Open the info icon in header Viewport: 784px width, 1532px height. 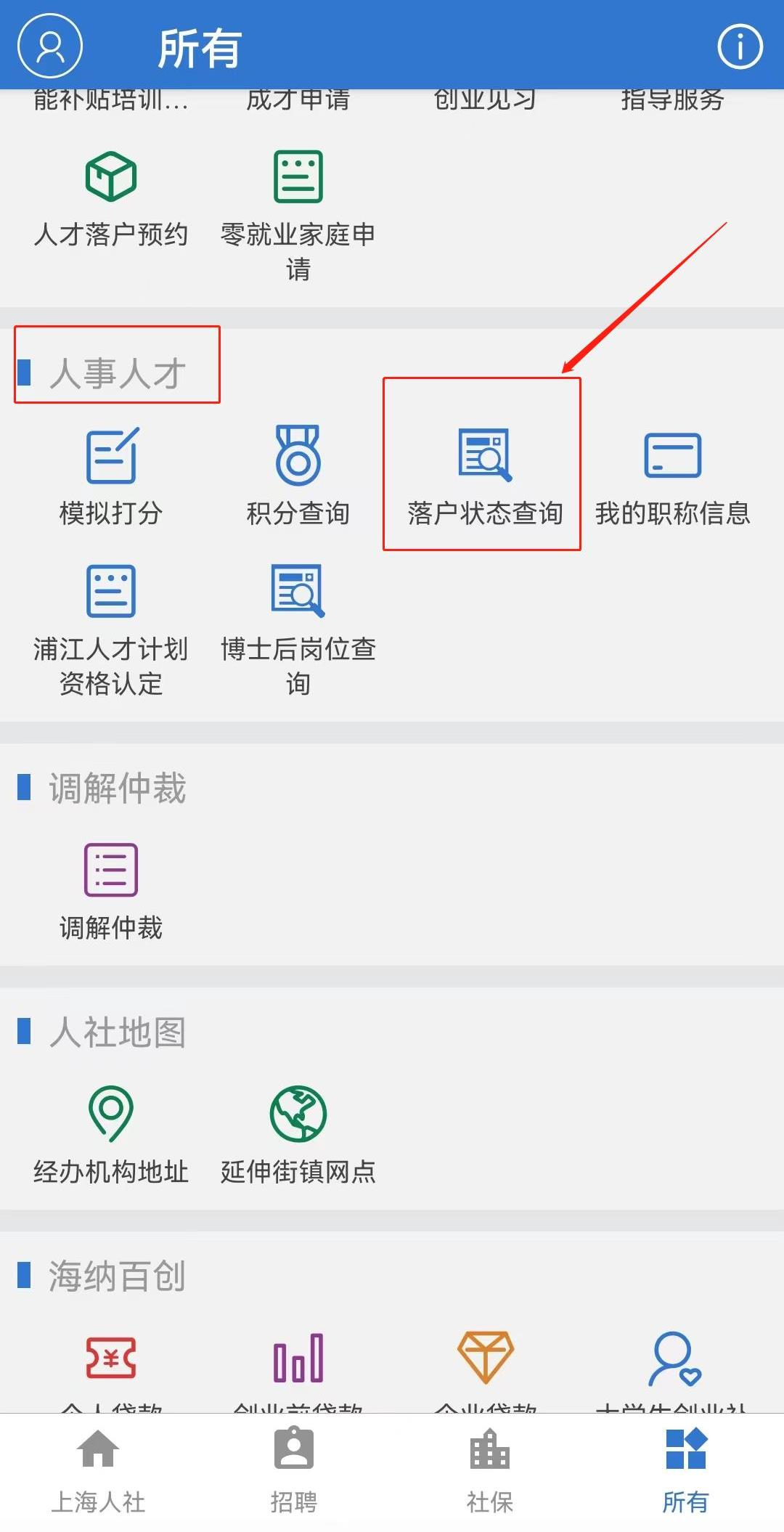click(740, 46)
